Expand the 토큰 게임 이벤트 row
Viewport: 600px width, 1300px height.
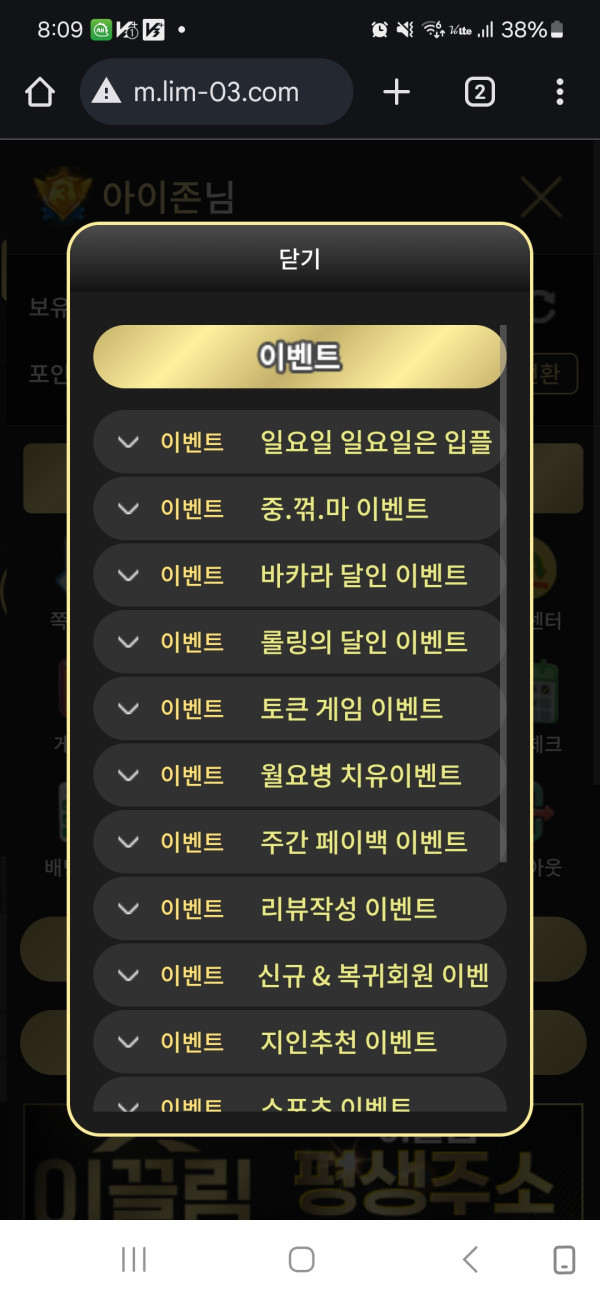[299, 709]
